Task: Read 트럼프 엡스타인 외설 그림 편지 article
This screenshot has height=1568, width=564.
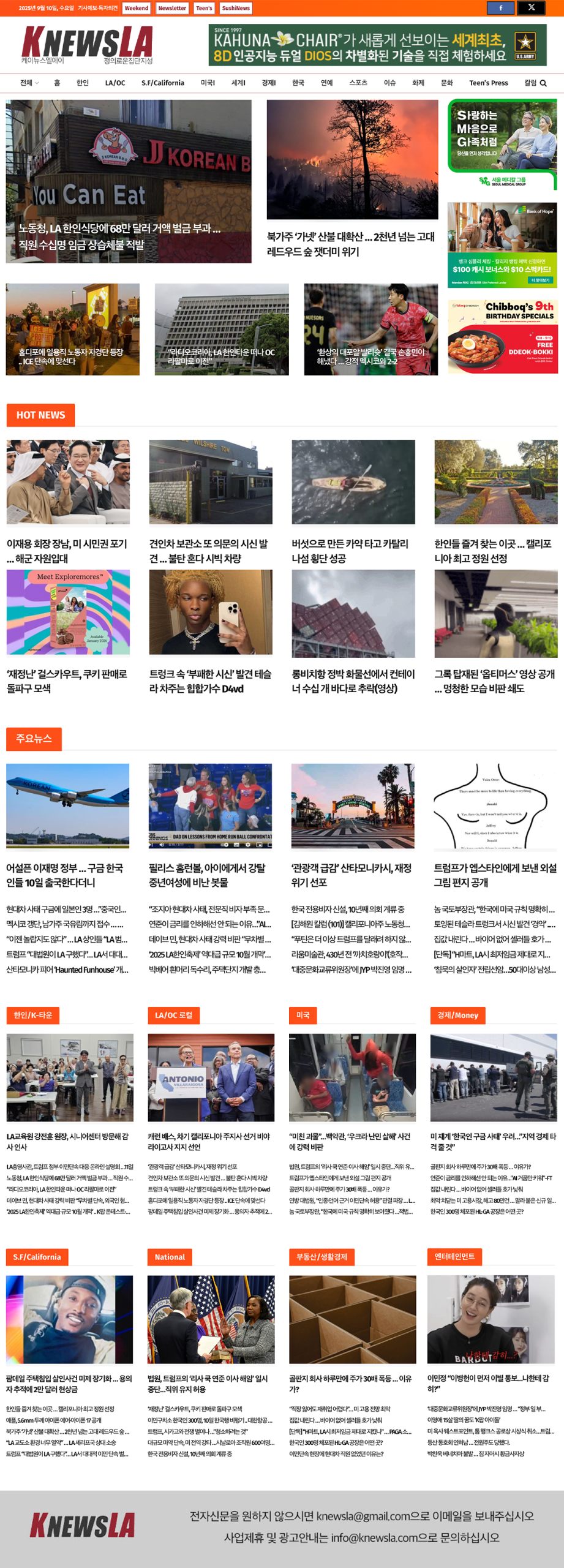Action: [x=495, y=875]
